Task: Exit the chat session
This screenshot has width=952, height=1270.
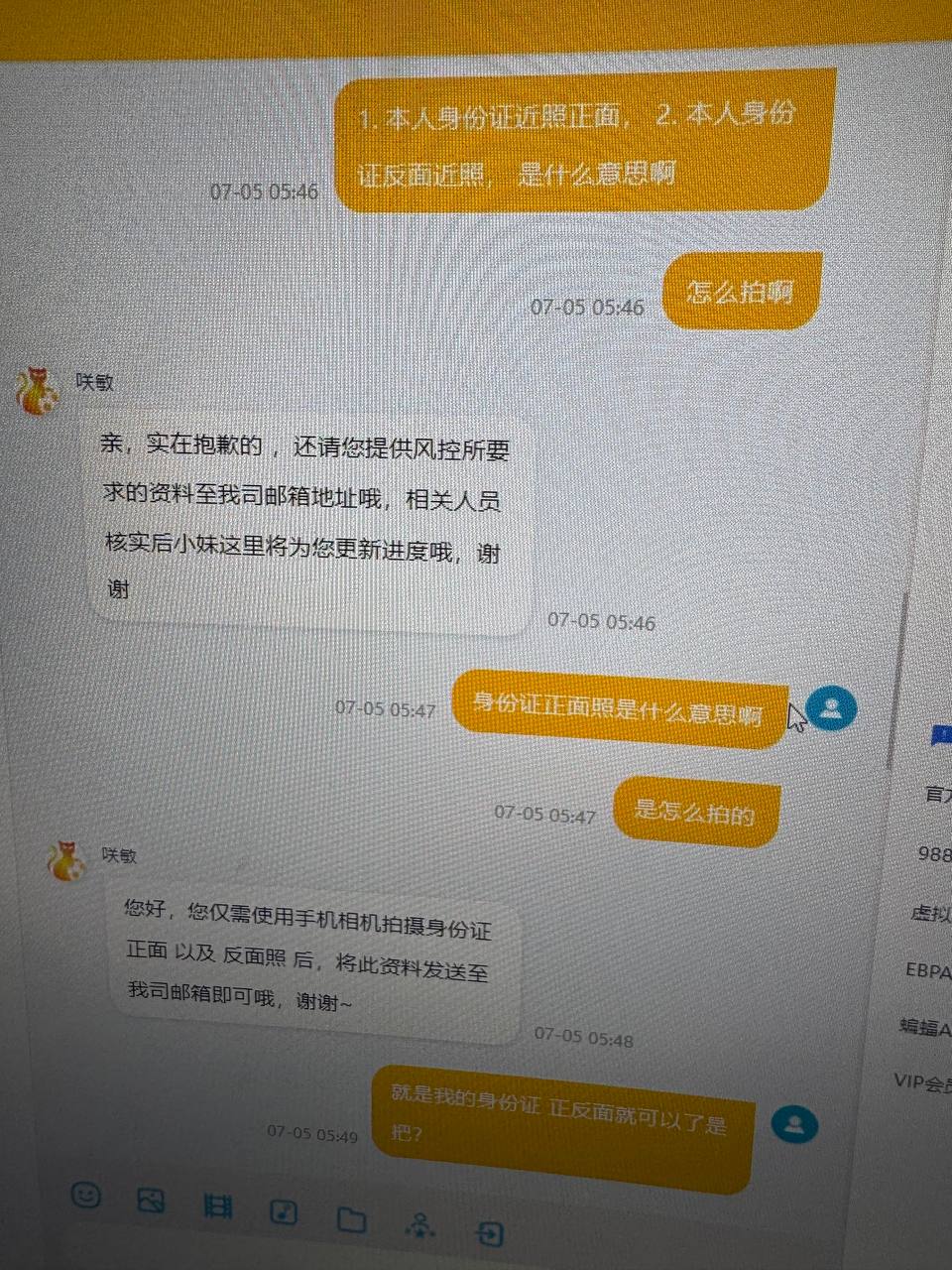Action: [x=489, y=1233]
